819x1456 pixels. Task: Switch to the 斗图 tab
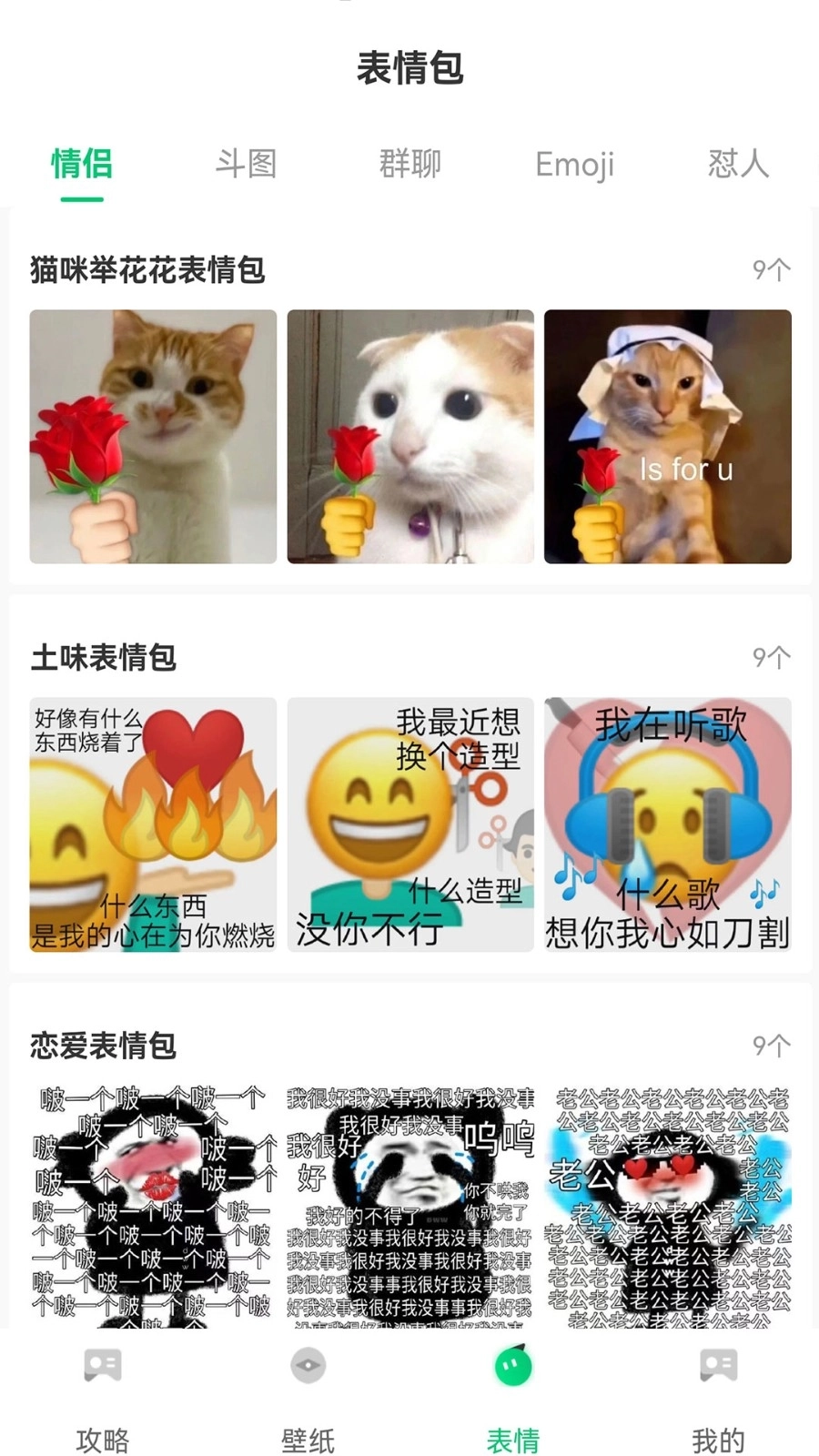246,164
